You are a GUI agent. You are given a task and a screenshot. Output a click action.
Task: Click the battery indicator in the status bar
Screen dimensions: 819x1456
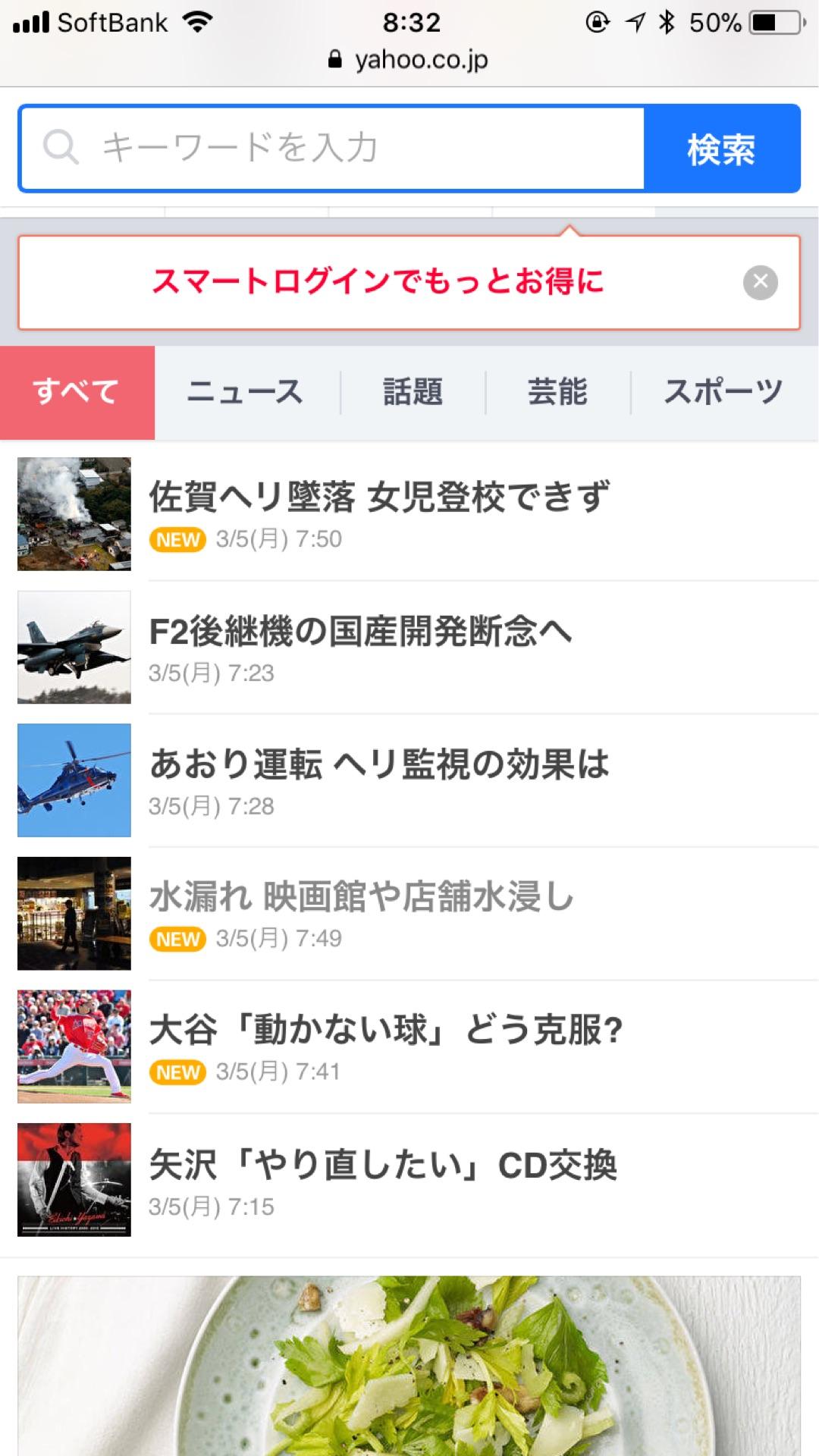(775, 21)
